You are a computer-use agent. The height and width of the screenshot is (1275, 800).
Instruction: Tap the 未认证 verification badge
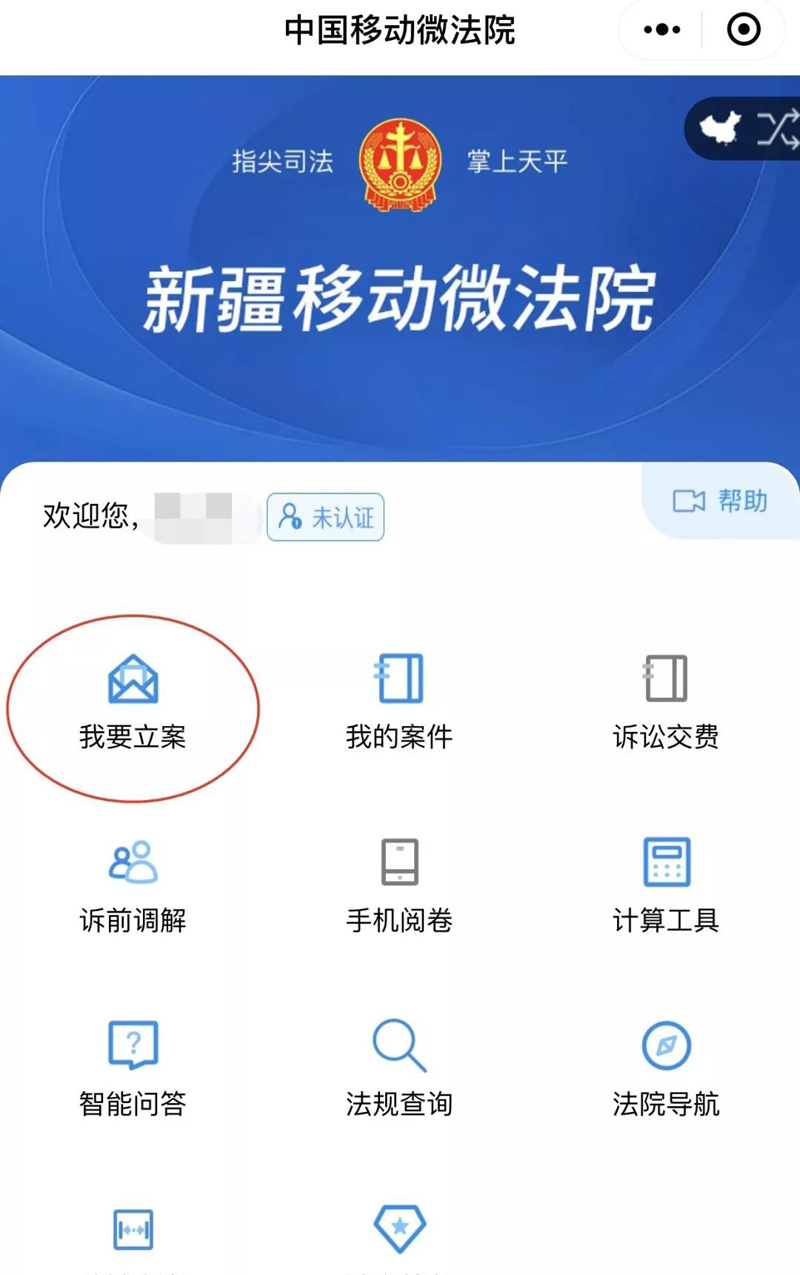point(326,517)
